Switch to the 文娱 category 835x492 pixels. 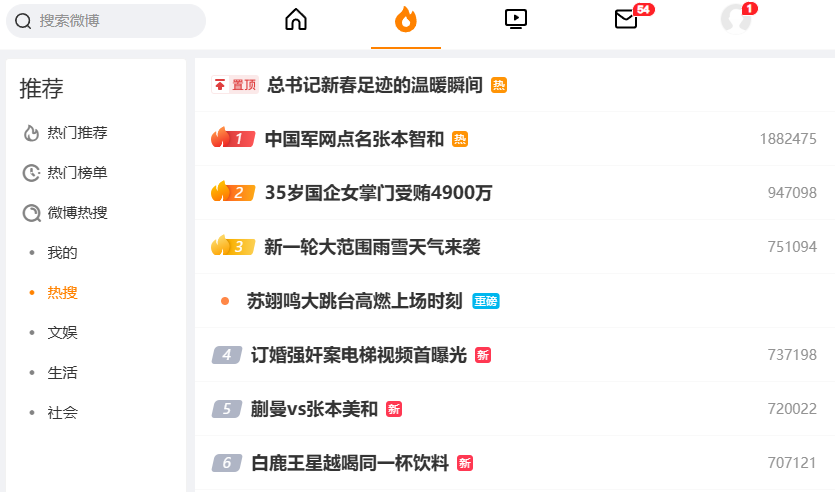[62, 333]
